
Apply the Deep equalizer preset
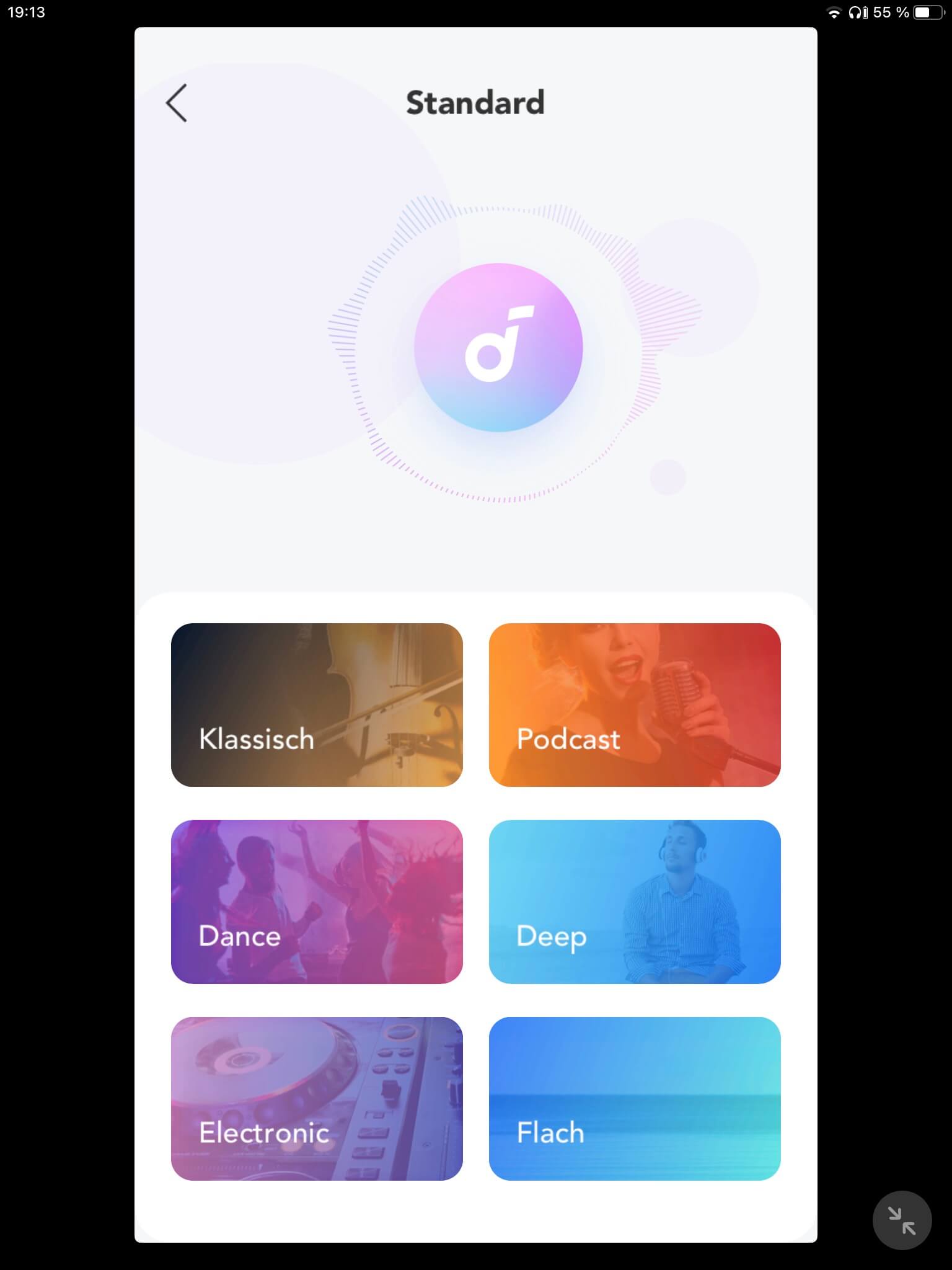[635, 902]
